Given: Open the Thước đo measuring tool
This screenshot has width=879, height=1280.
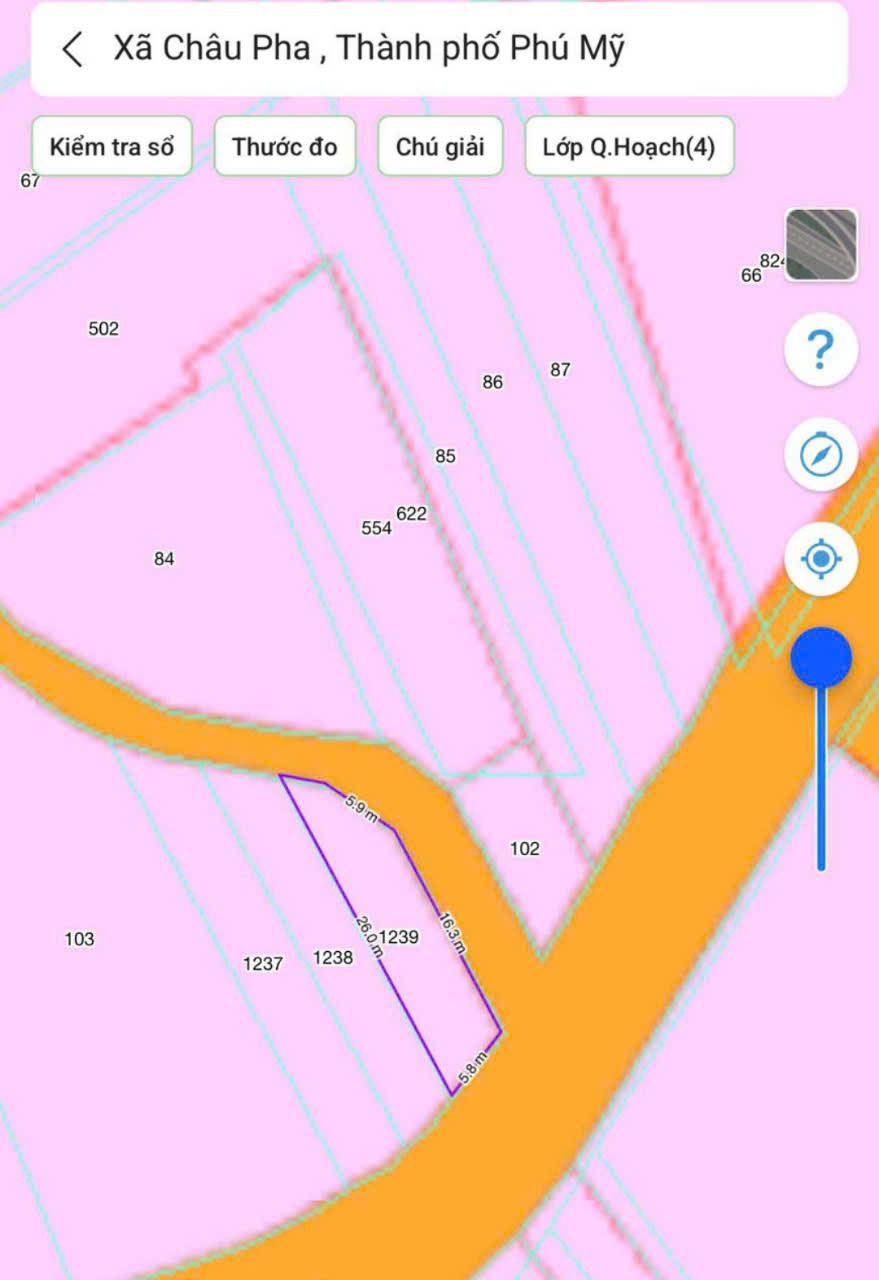Looking at the screenshot, I should pos(285,147).
